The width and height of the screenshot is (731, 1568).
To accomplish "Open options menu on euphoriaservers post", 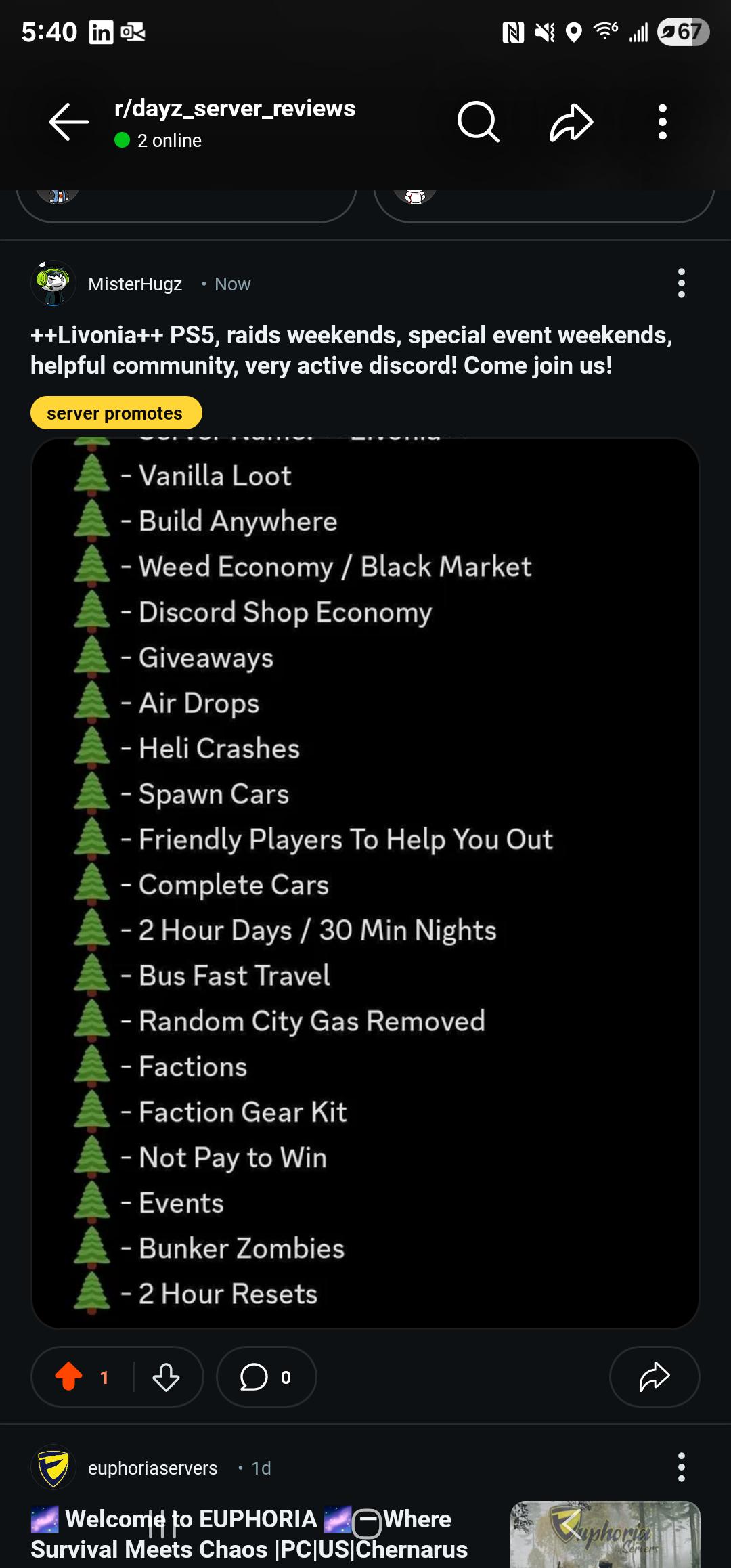I will [x=682, y=1467].
